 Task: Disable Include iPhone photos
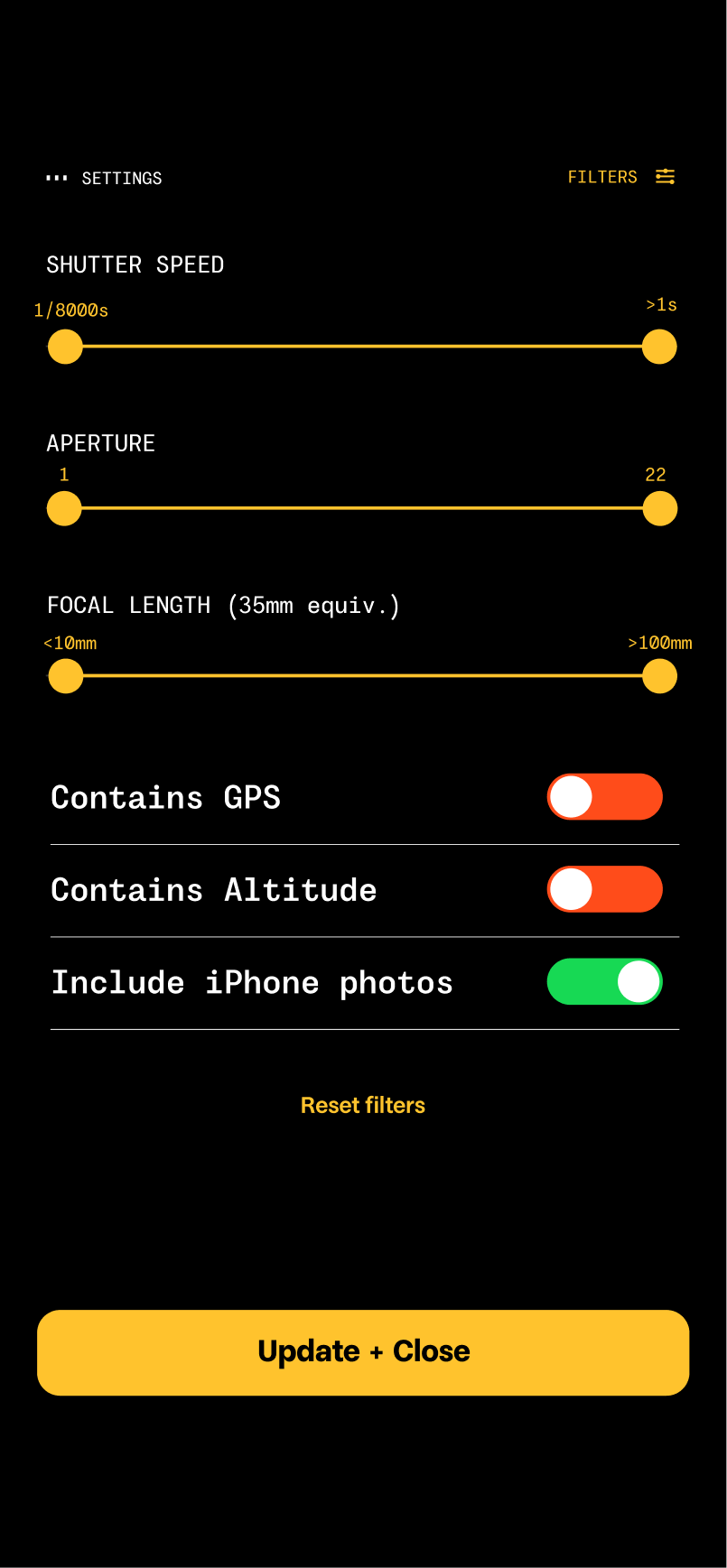(x=604, y=982)
